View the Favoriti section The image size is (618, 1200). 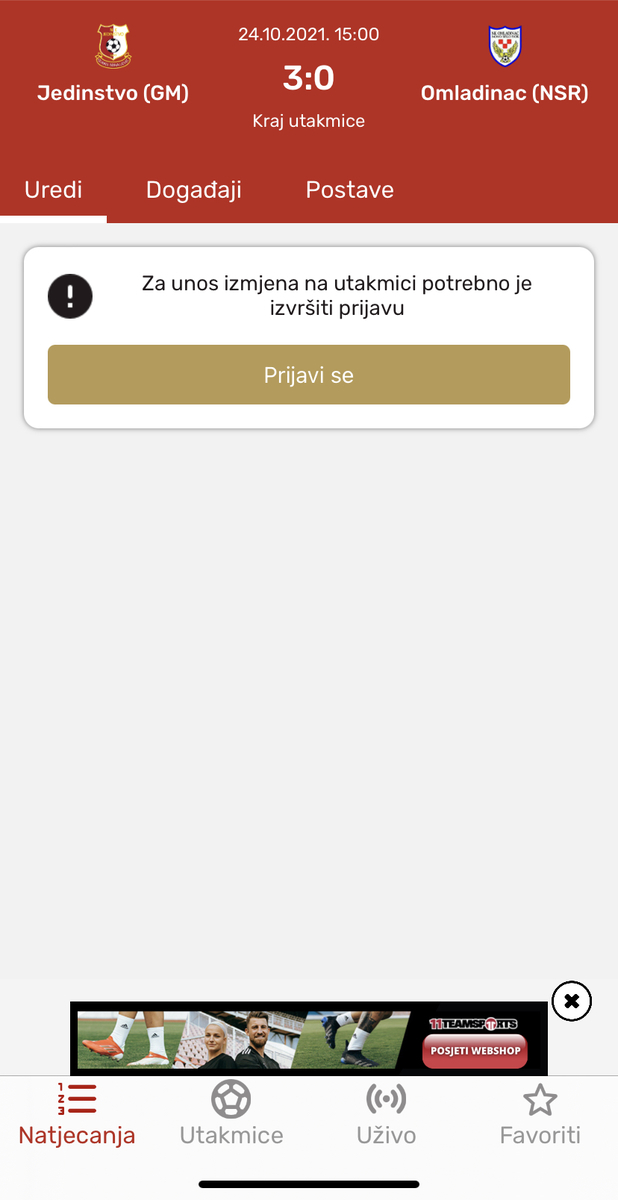pos(540,1113)
